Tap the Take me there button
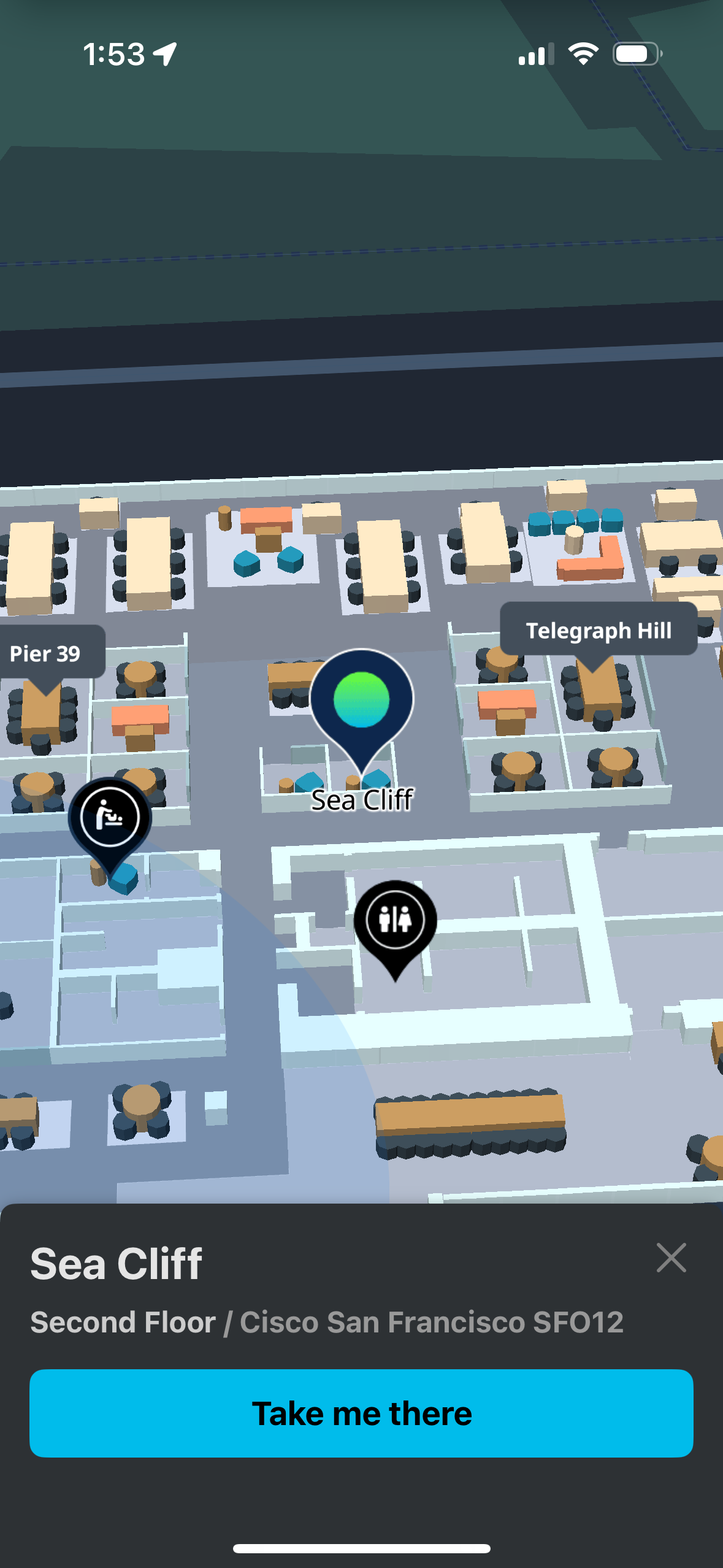Viewport: 723px width, 1568px height. 361,1413
